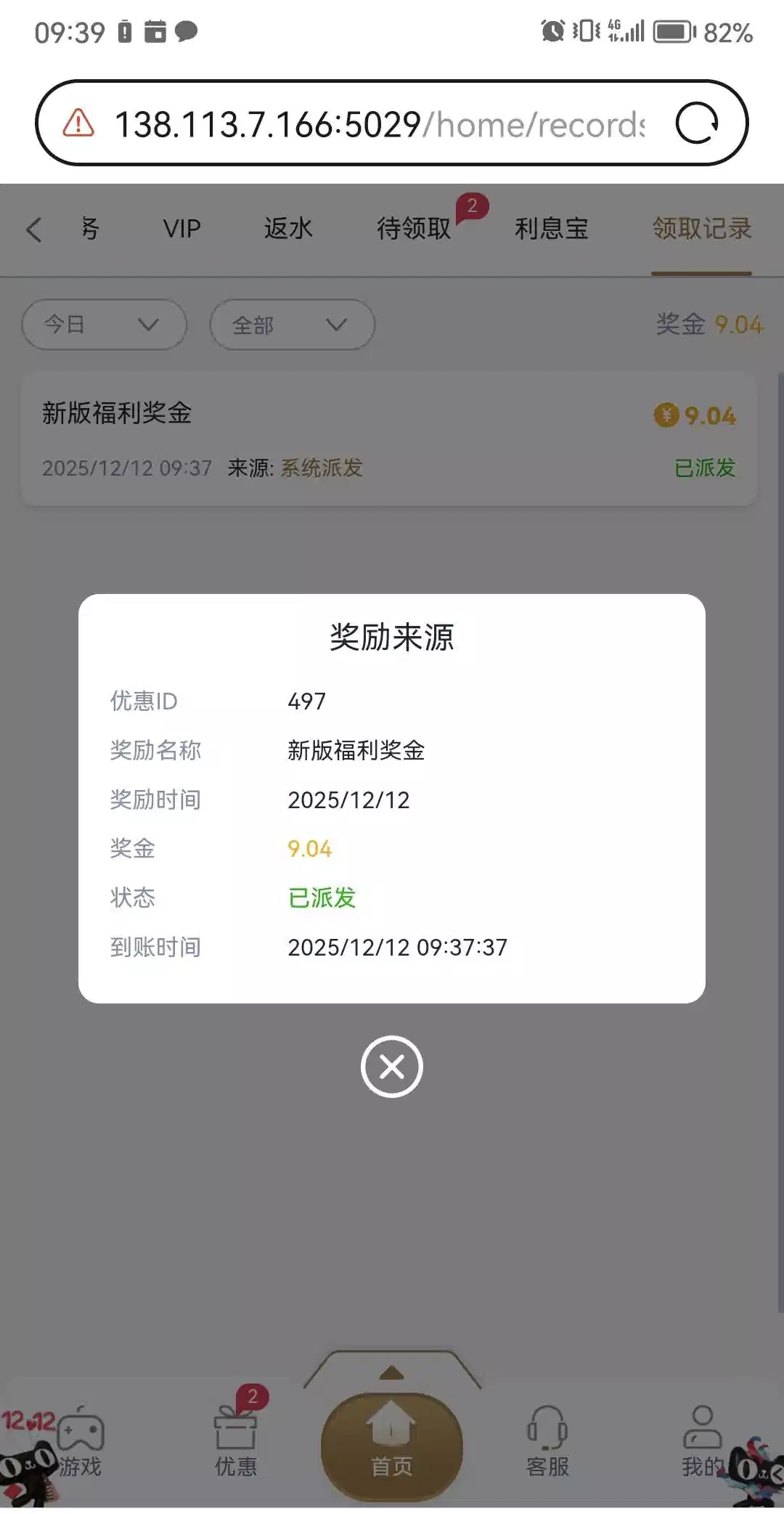This screenshot has height=1514, width=784.
Task: Open the 新版福利奖金 record card
Action: point(389,439)
